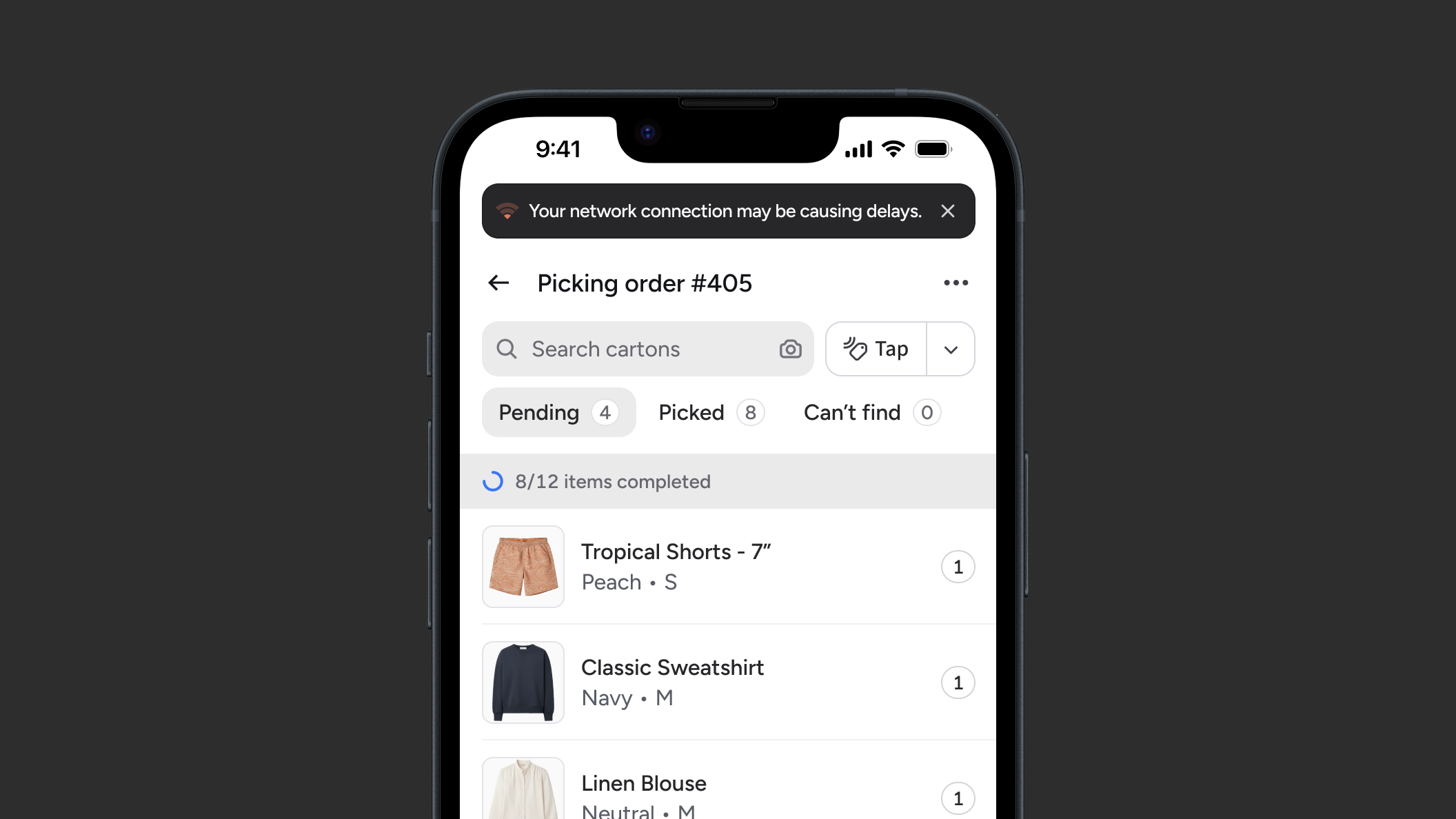Switch to the Pending tab
Screen dimensions: 1456x819
(558, 412)
